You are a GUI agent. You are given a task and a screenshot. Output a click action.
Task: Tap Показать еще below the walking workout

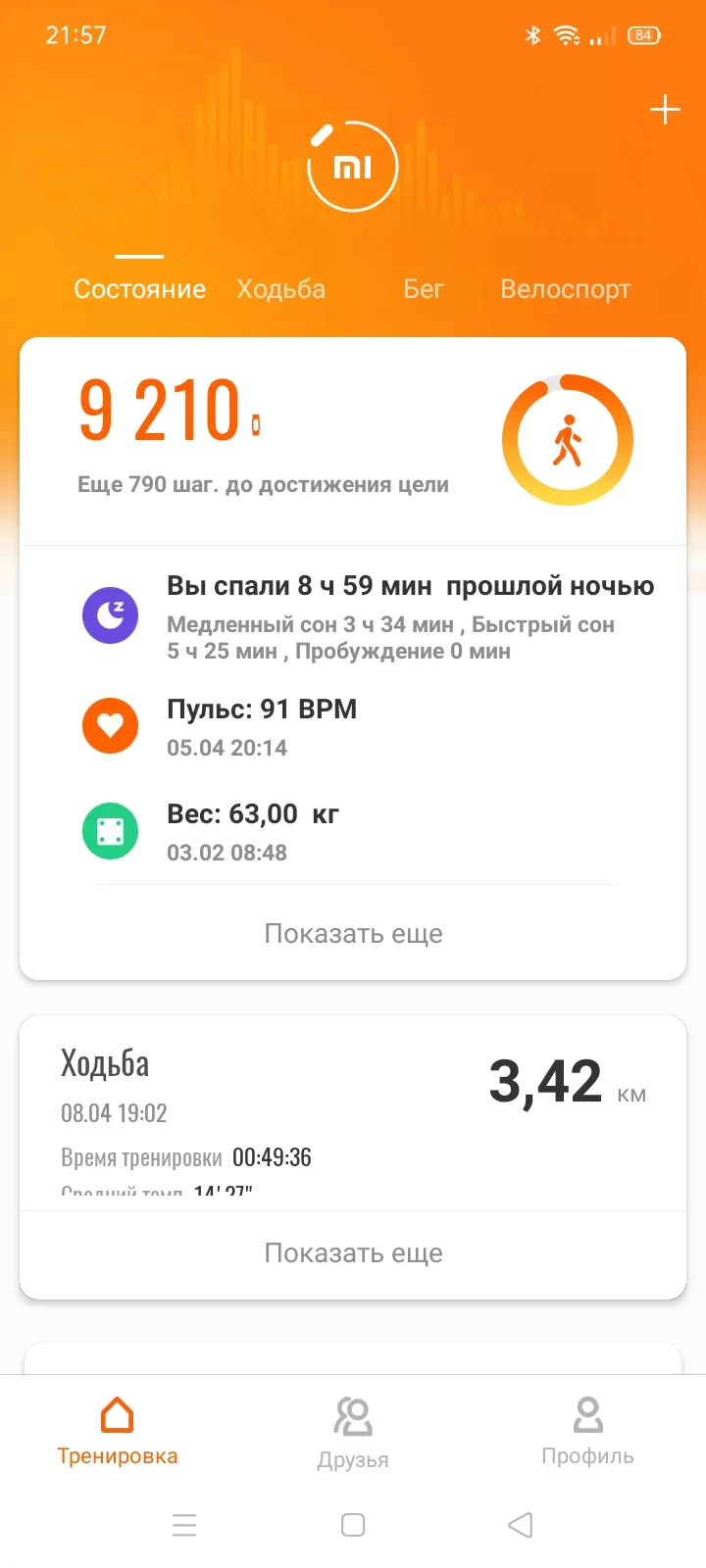point(352,1252)
